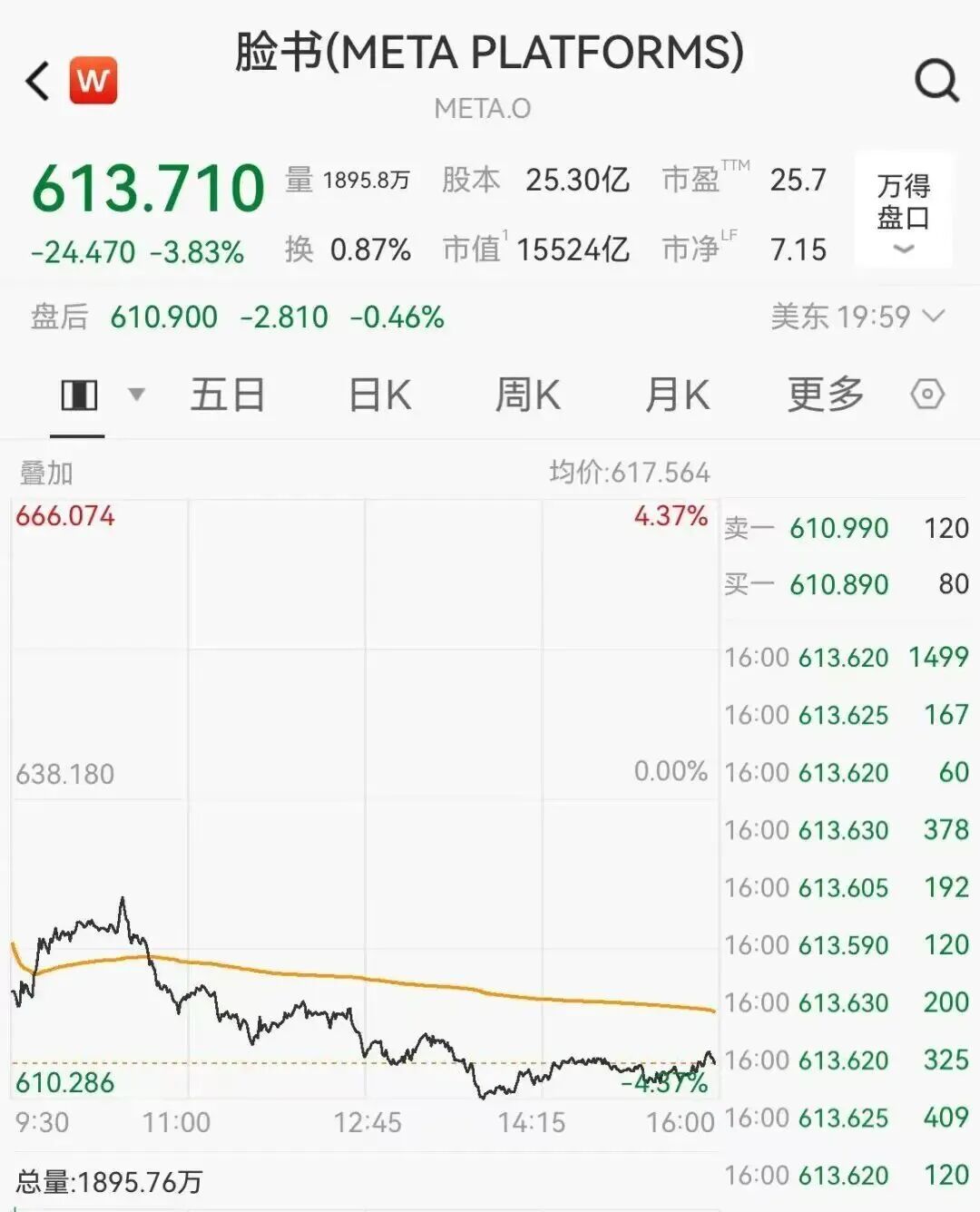Switch to the 日K candlestick tab
980x1212 pixels.
tap(379, 395)
